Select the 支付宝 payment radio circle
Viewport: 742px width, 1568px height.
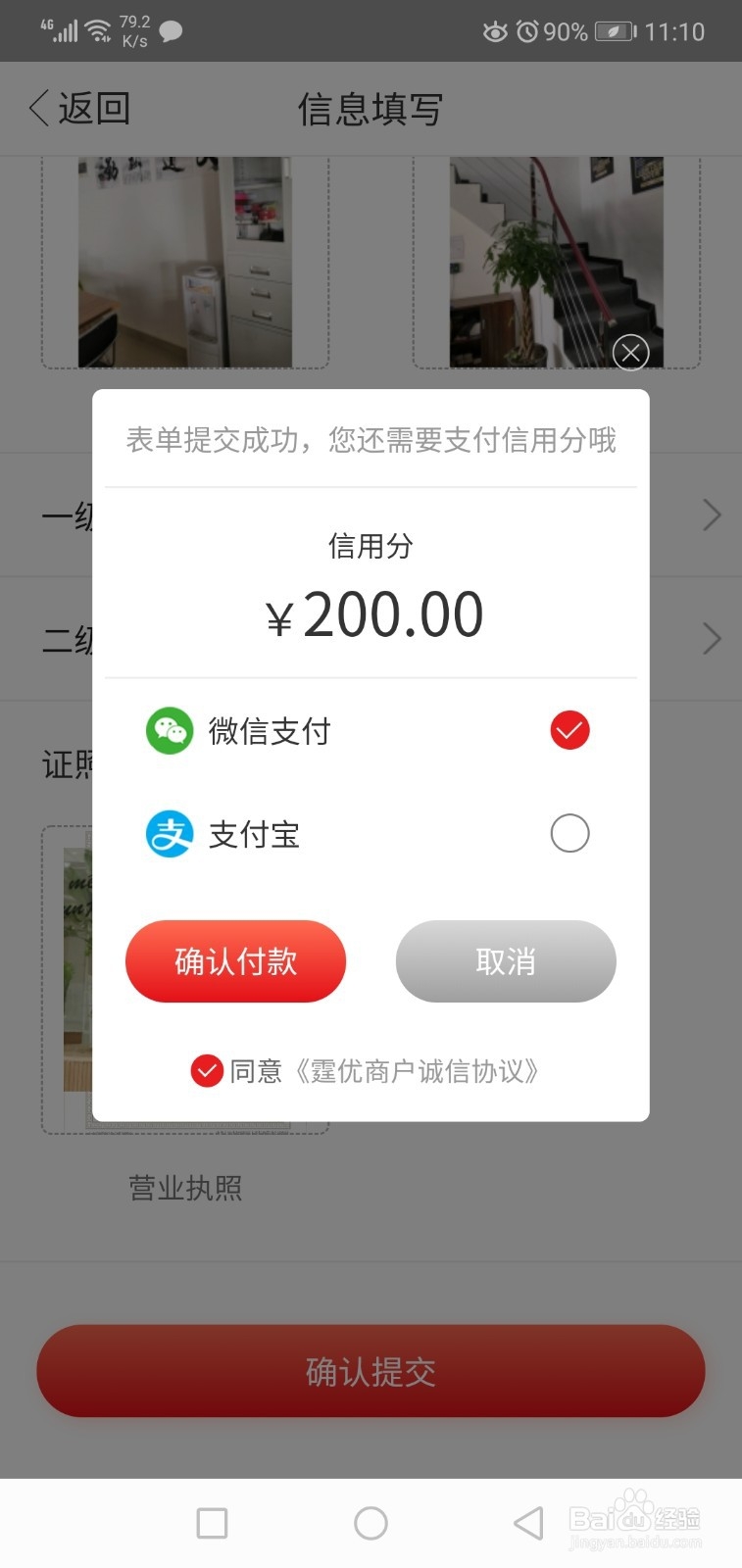point(569,833)
